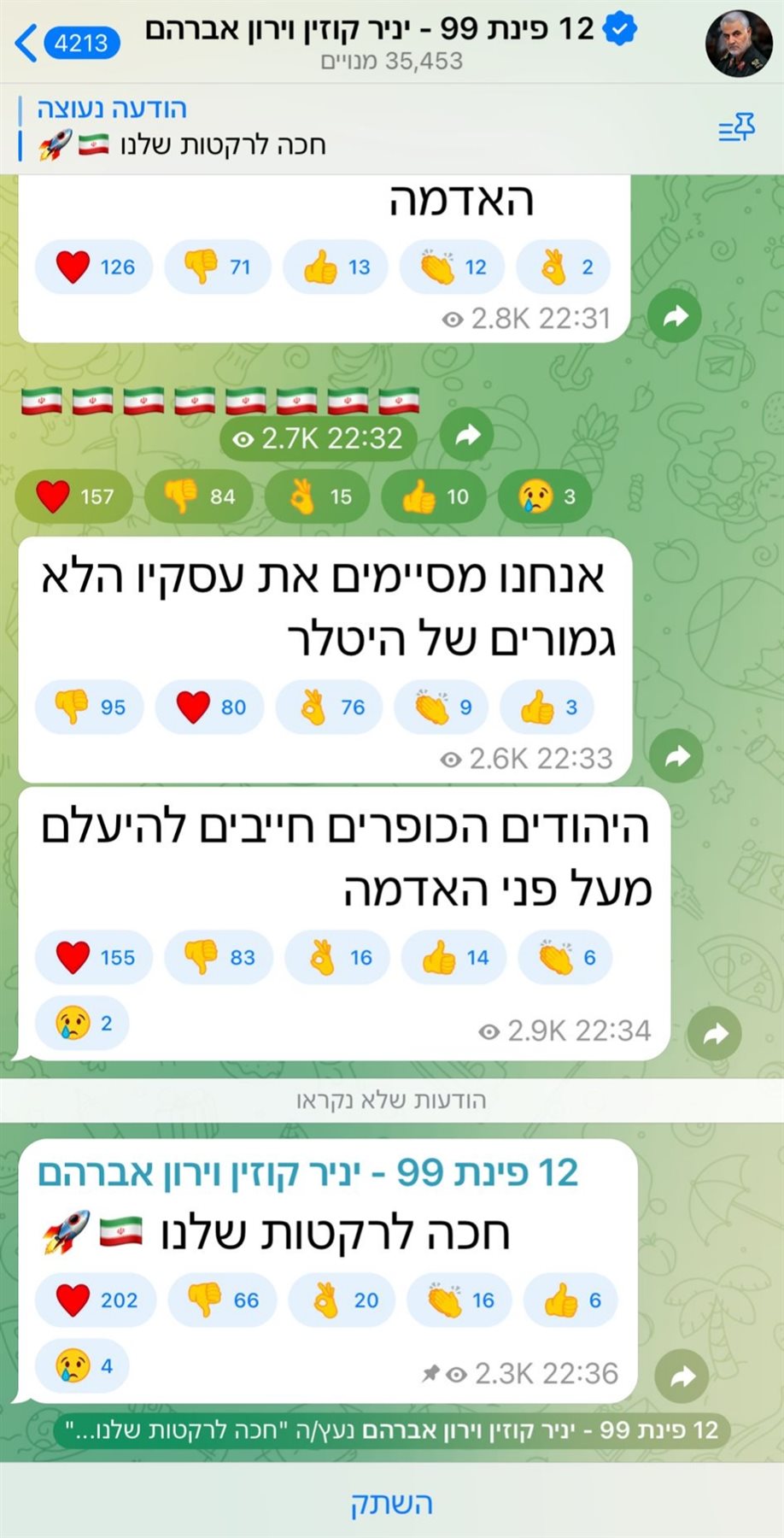
Task: Open the pinned messages list icon
Action: coord(737,128)
